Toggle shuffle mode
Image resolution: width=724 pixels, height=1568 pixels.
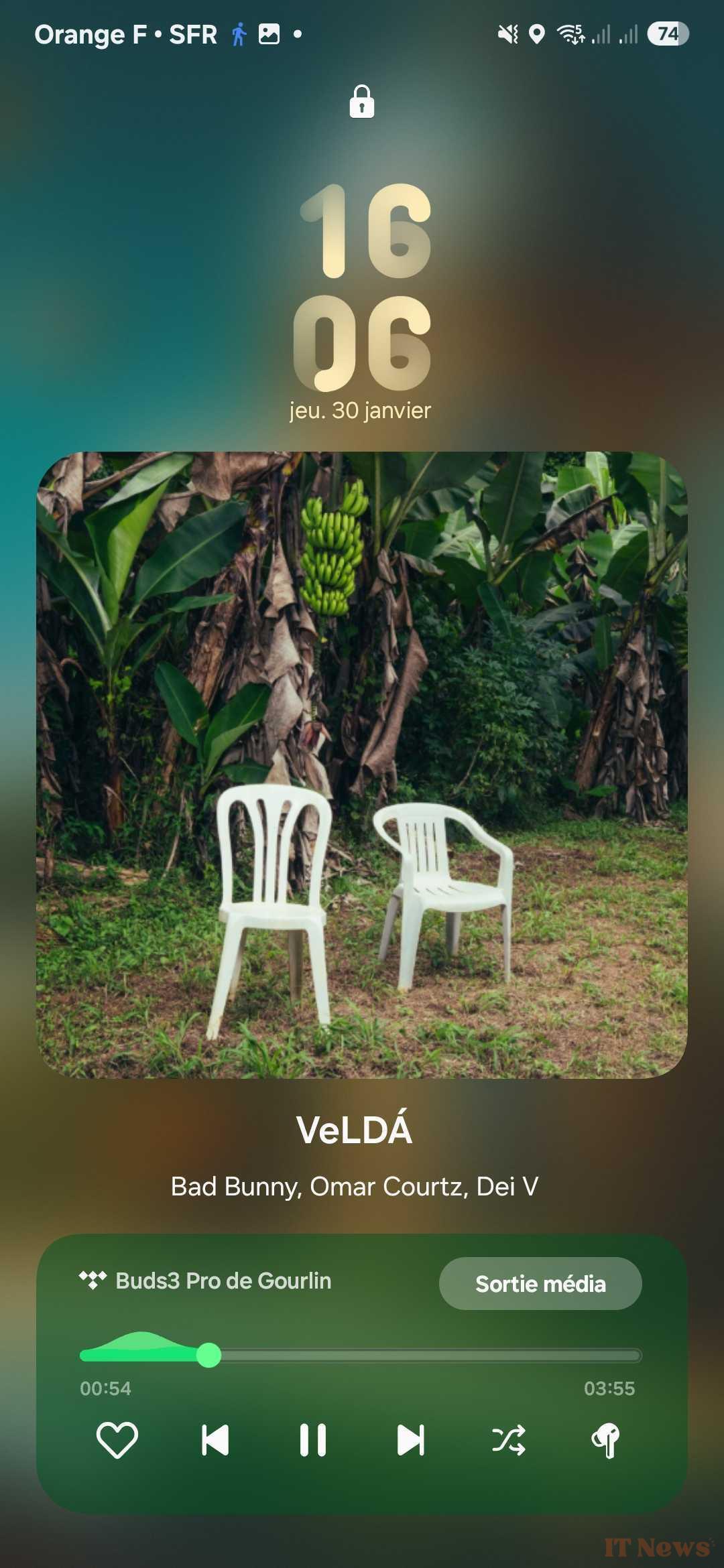point(509,1439)
